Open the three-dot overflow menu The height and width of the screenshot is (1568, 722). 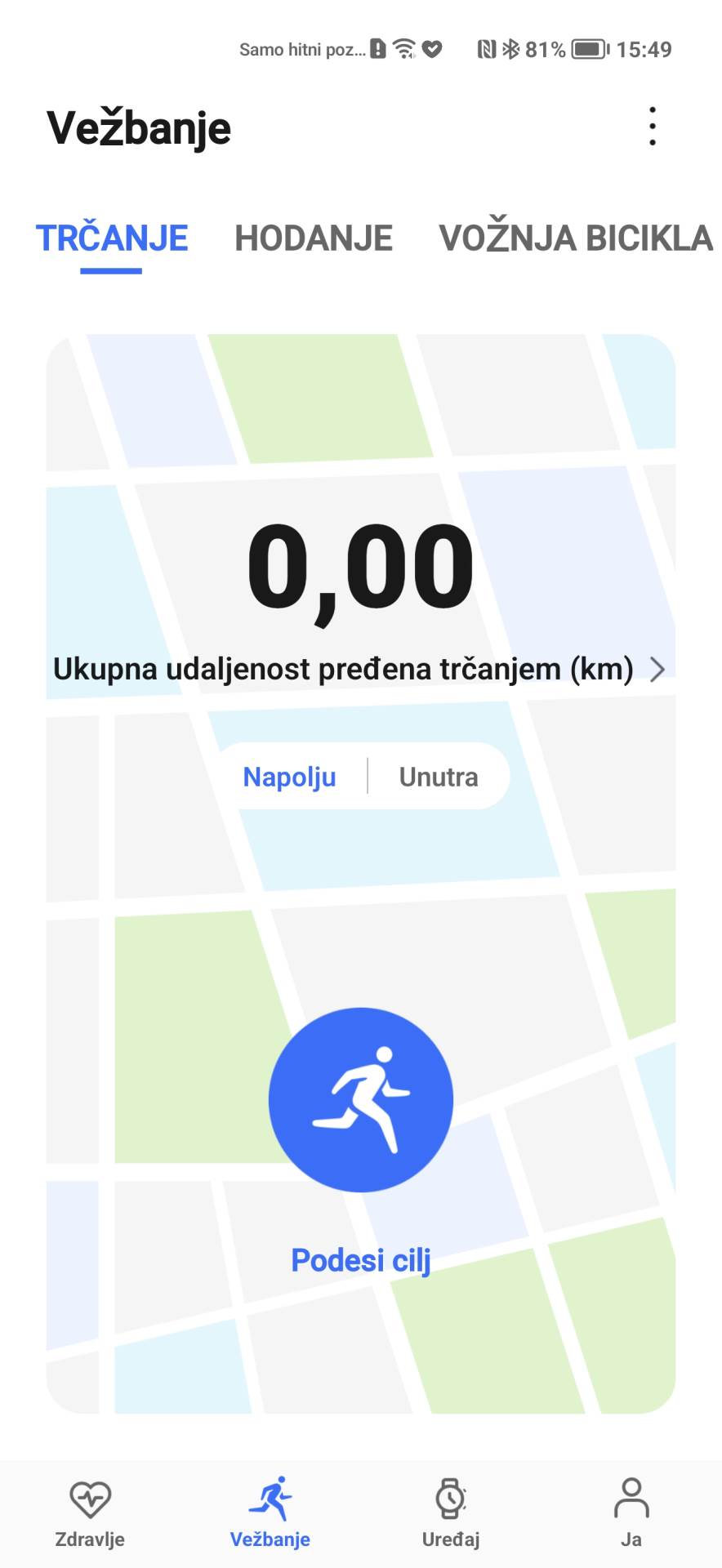click(x=652, y=127)
